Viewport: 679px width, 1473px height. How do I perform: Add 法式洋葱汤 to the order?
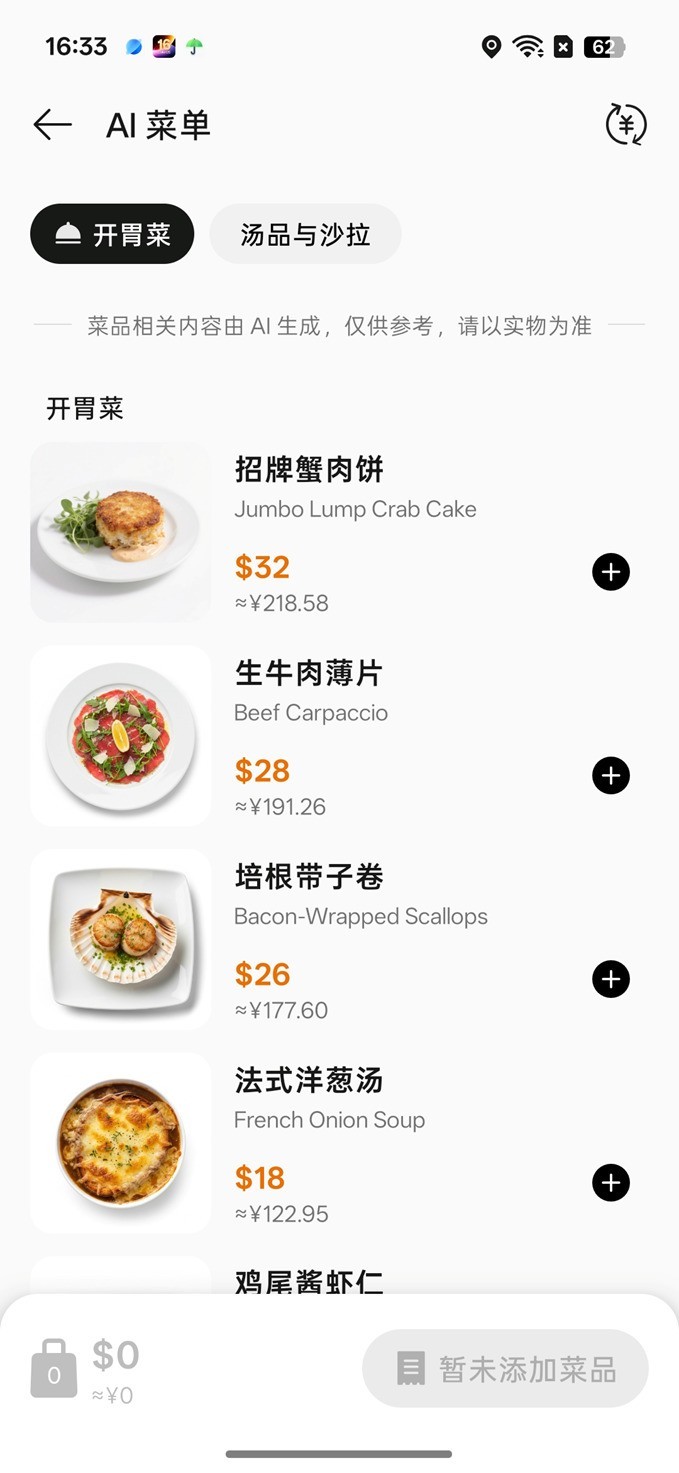(x=611, y=1183)
